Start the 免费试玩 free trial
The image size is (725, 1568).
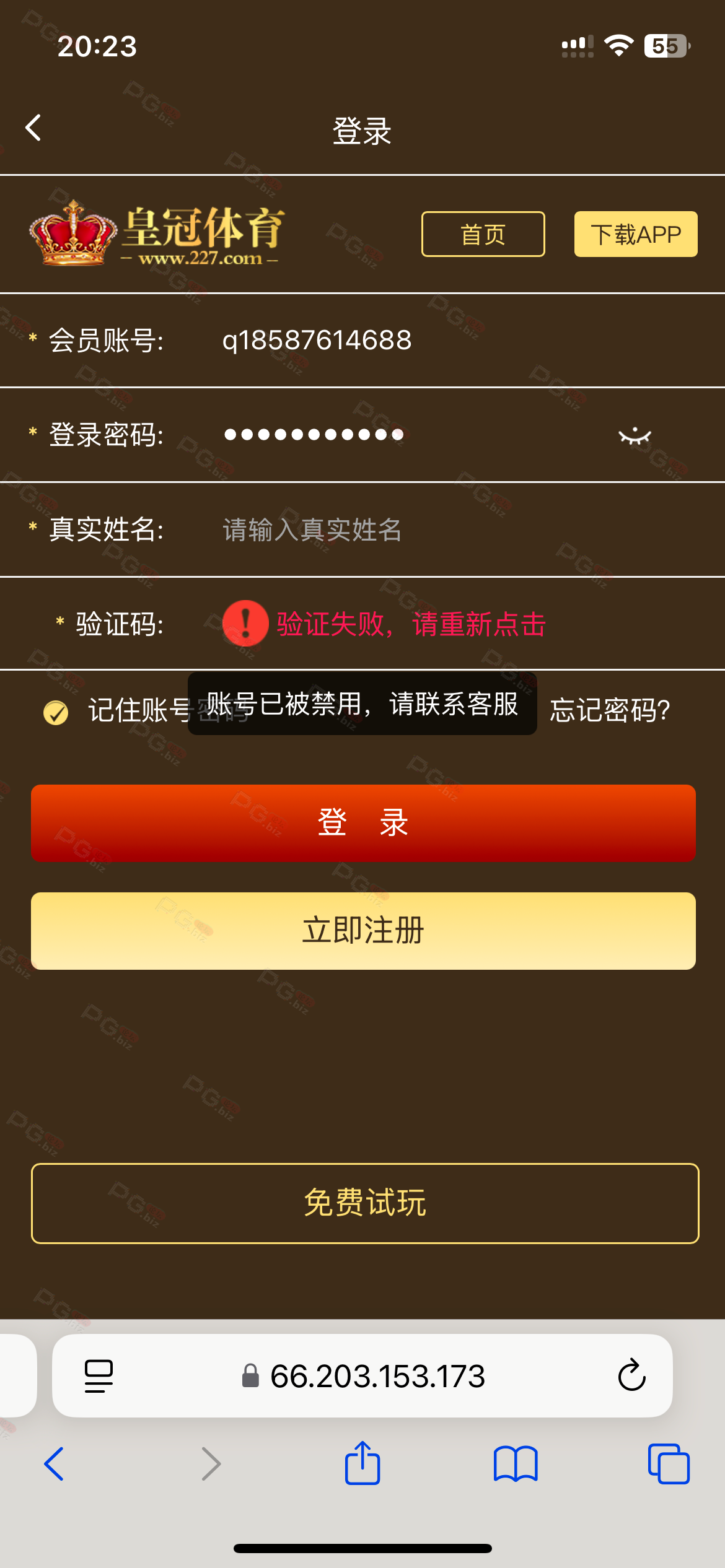pos(365,1203)
